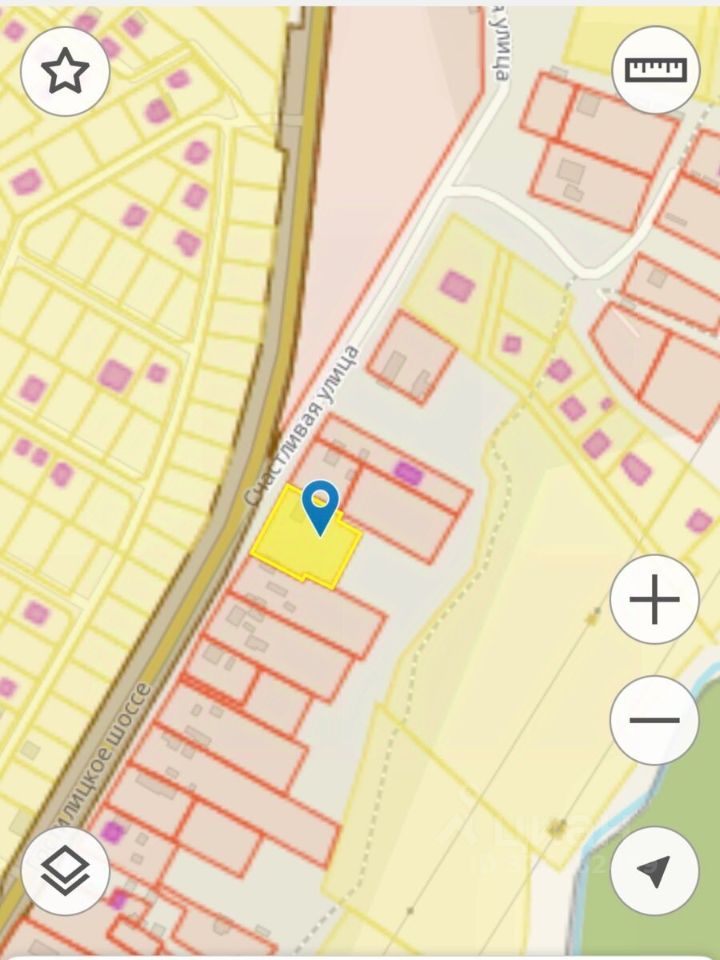Screen dimensions: 720x960
Task: Center the map on my location
Action: [x=655, y=870]
